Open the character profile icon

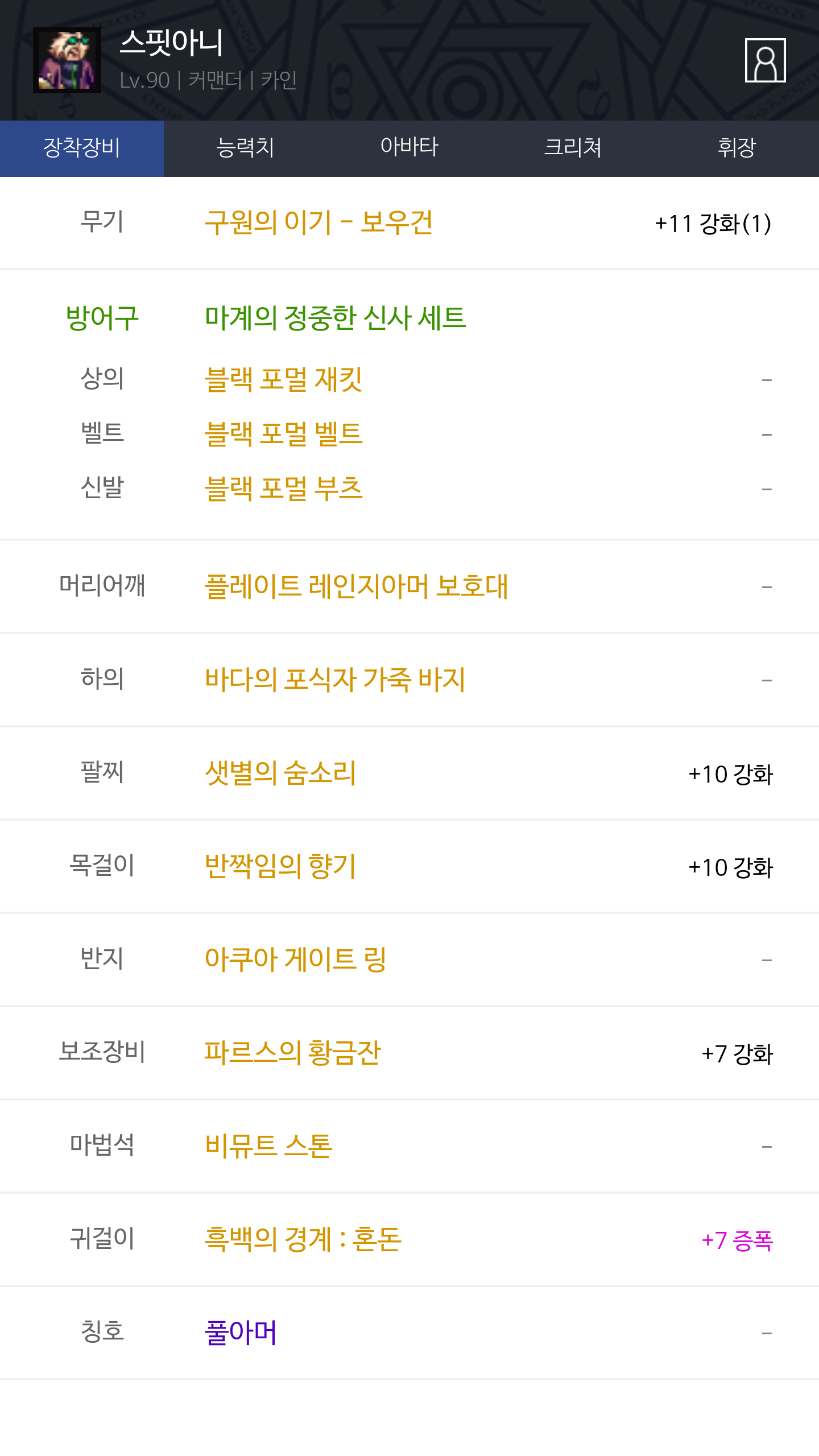click(765, 60)
